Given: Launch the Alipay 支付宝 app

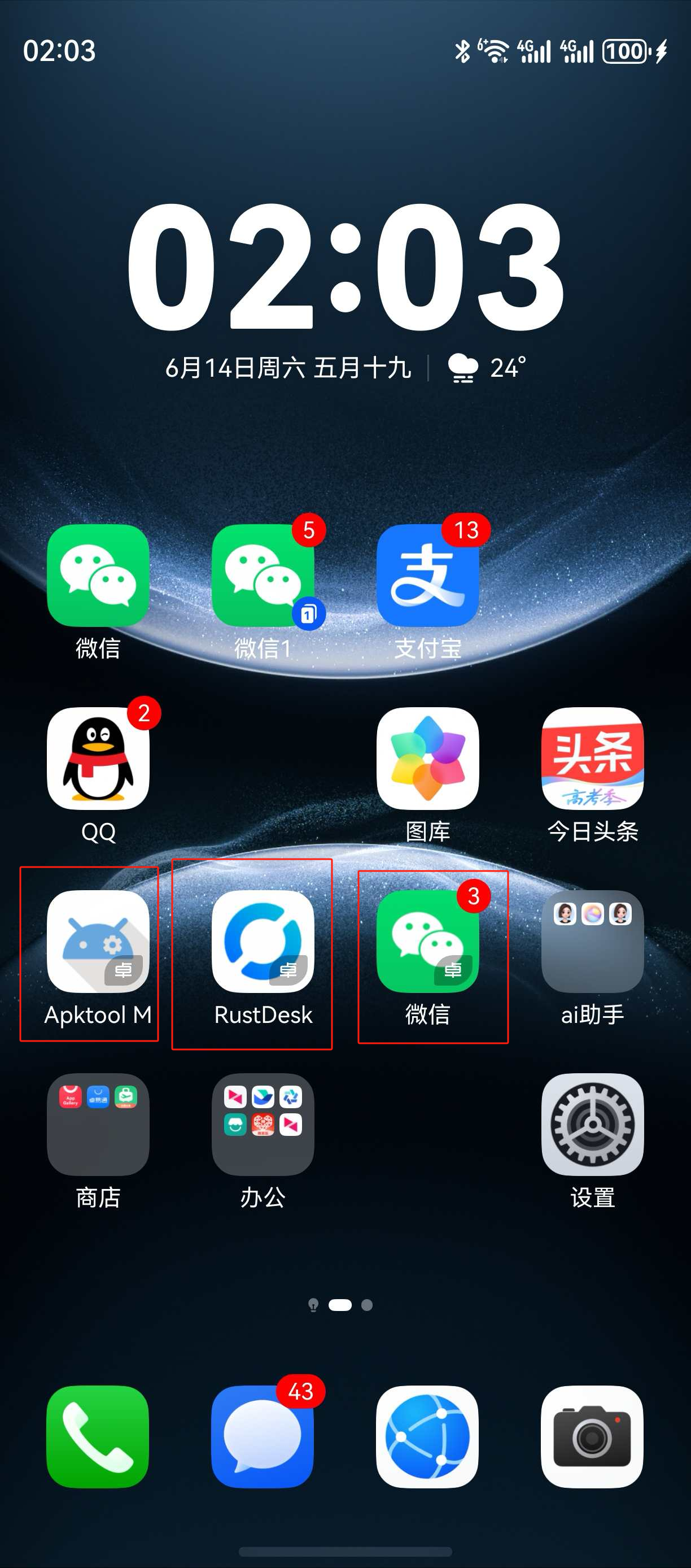Looking at the screenshot, I should click(x=427, y=575).
